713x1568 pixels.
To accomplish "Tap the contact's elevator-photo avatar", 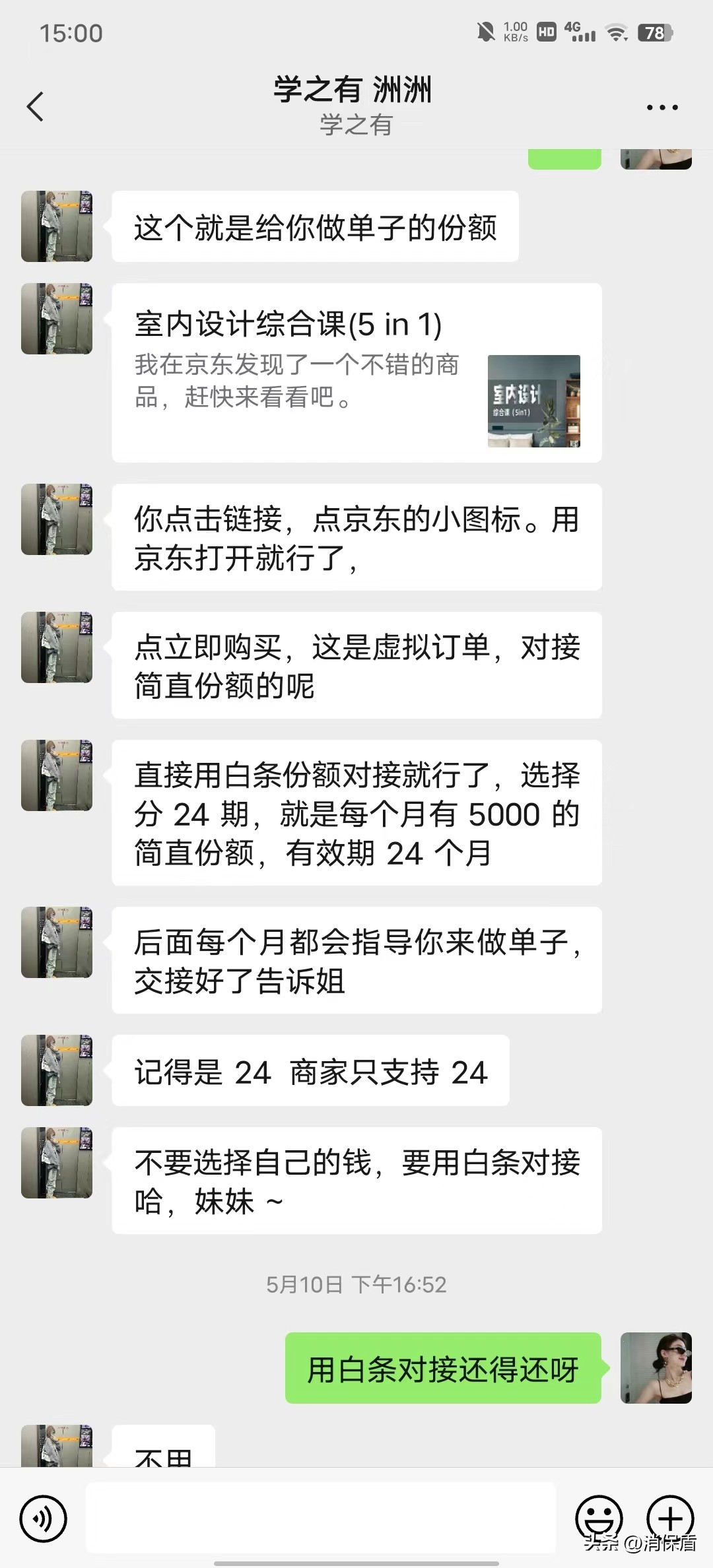I will click(x=57, y=224).
